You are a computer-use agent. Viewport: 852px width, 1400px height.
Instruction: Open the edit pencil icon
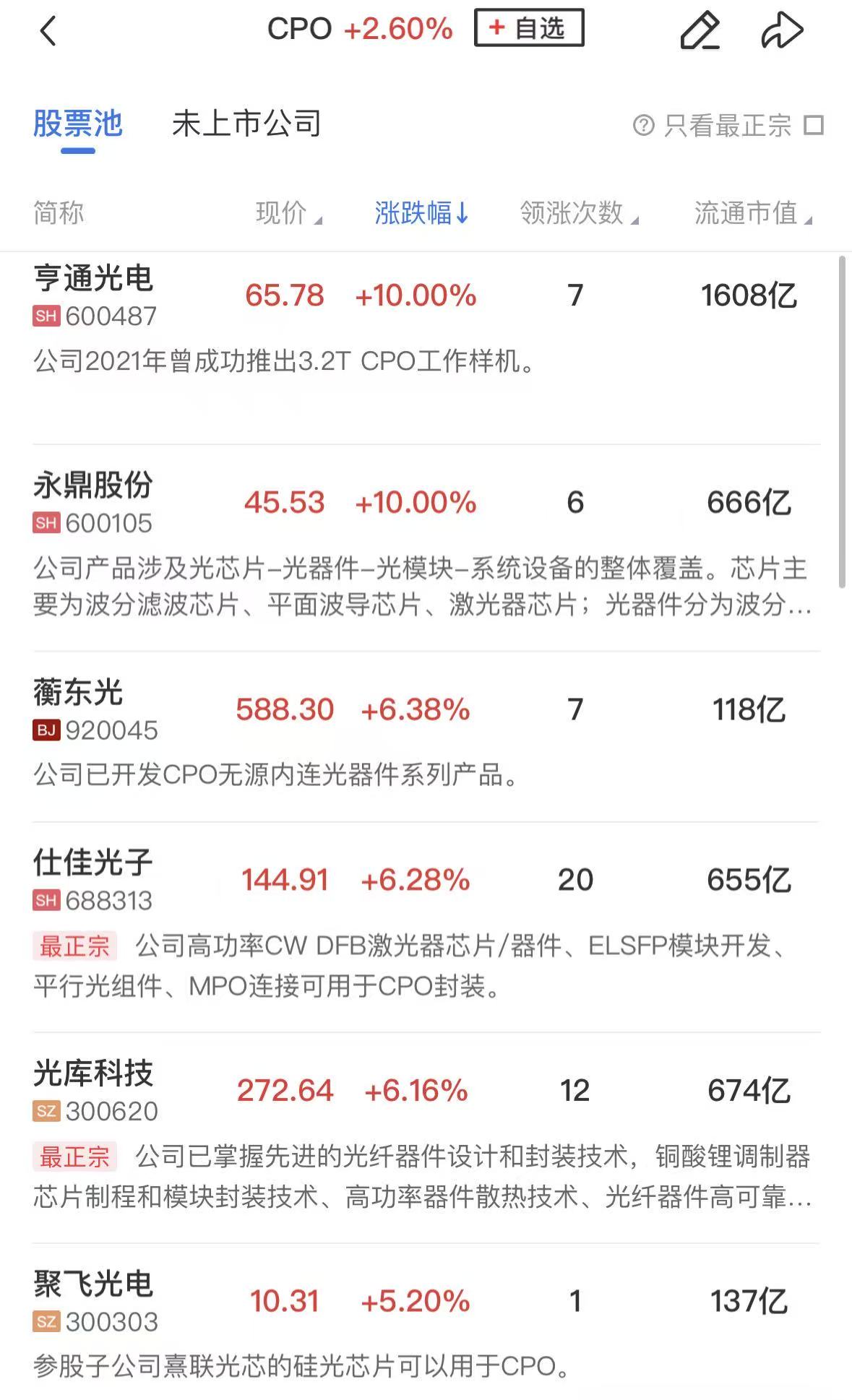700,31
